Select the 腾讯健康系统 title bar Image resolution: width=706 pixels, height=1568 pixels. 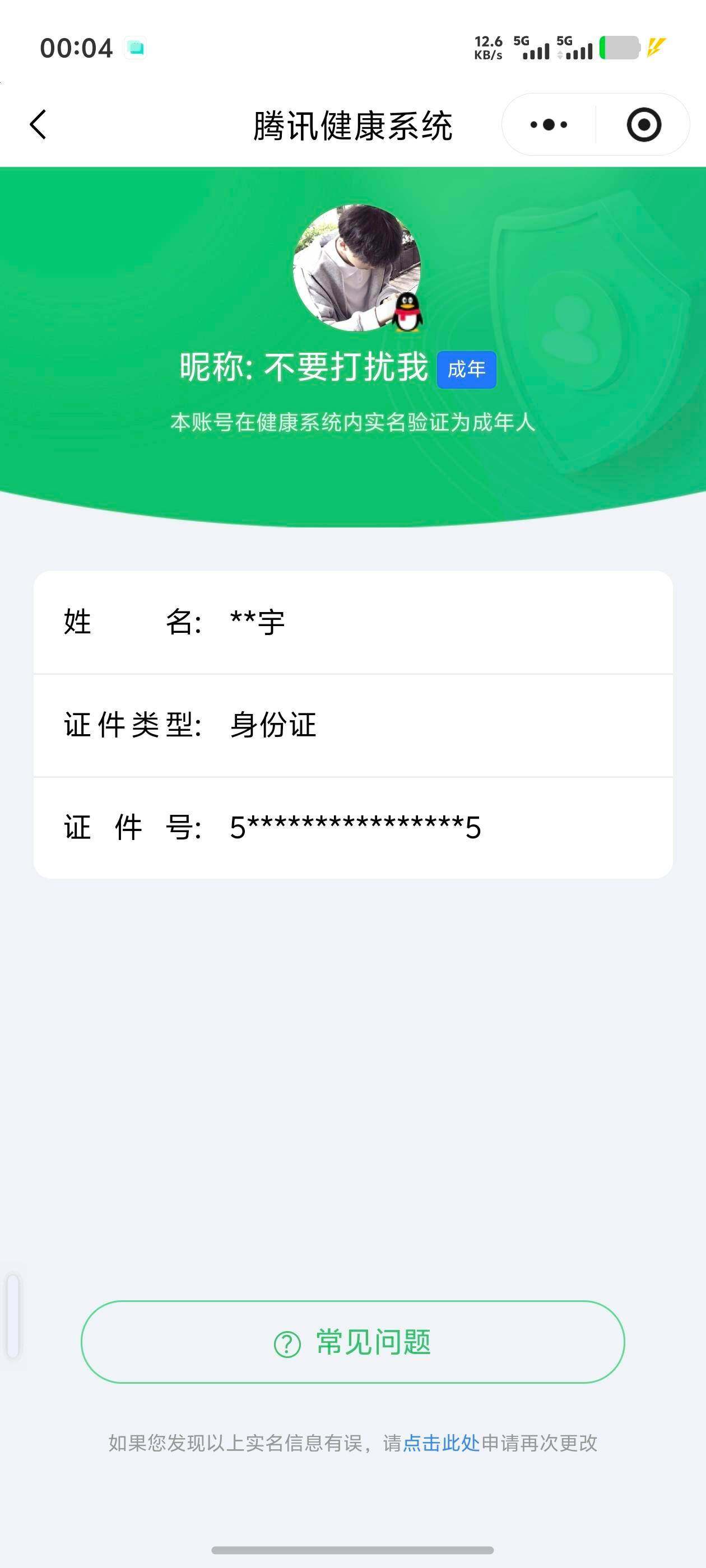coord(352,124)
